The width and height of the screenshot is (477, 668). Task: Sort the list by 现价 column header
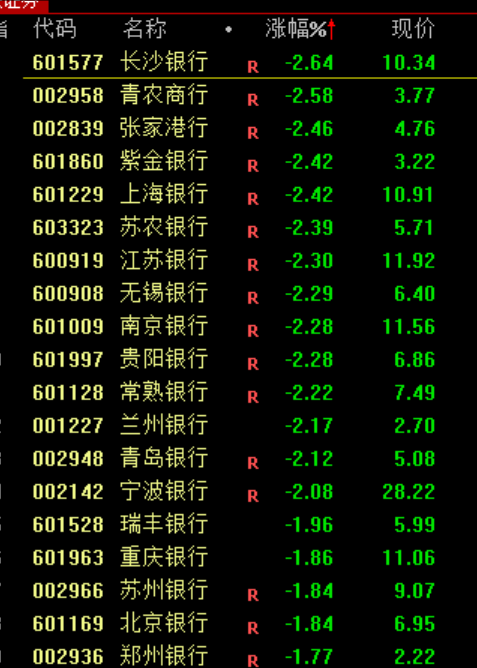(413, 29)
